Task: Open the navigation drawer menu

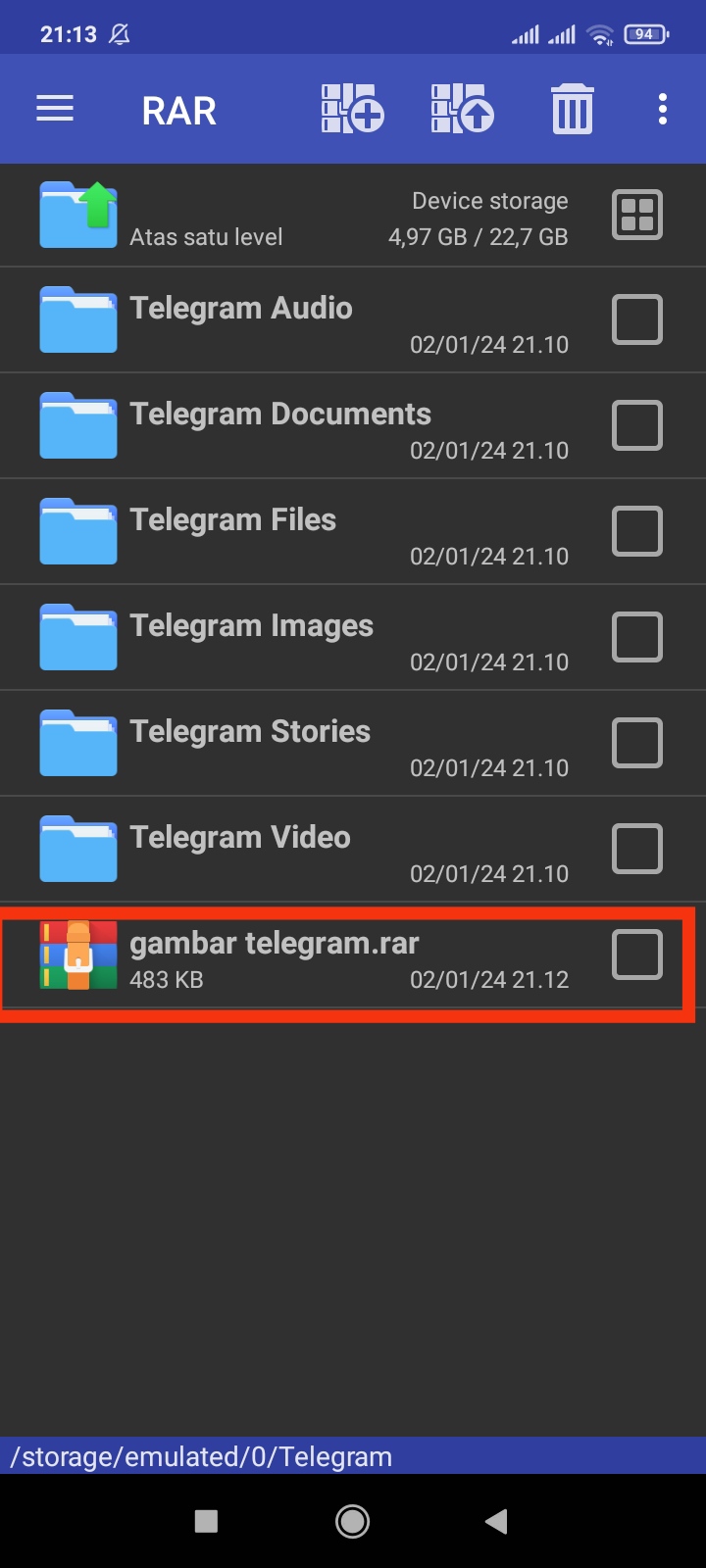Action: (x=55, y=109)
